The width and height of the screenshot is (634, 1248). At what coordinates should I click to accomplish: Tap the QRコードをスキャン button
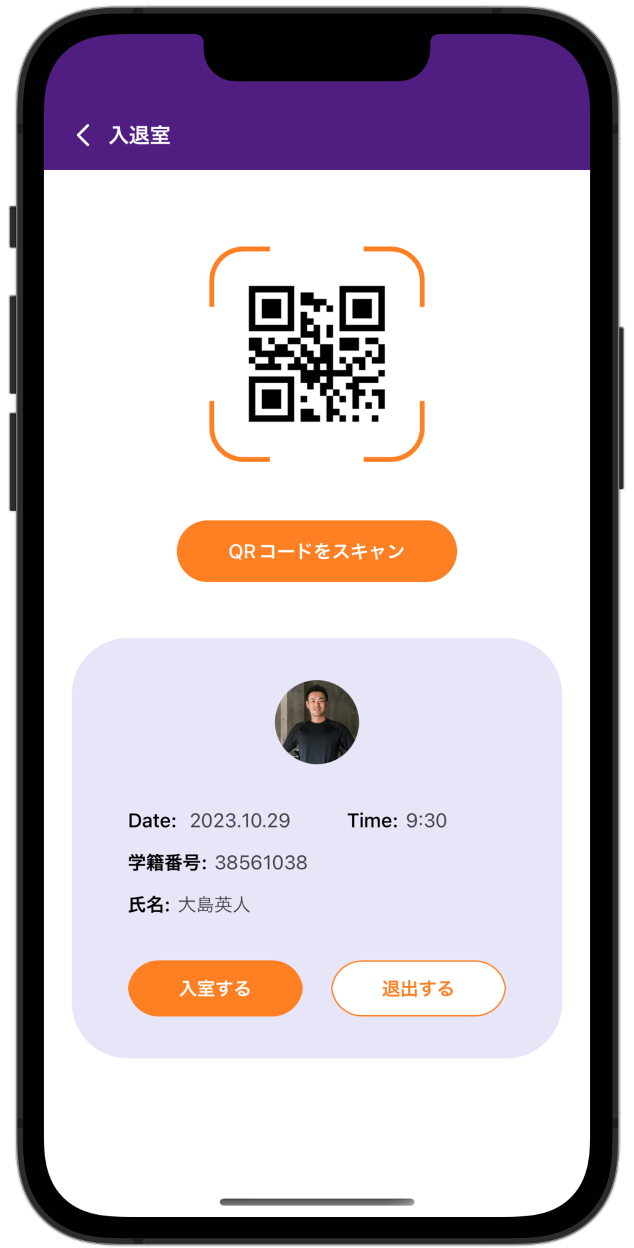(x=316, y=551)
